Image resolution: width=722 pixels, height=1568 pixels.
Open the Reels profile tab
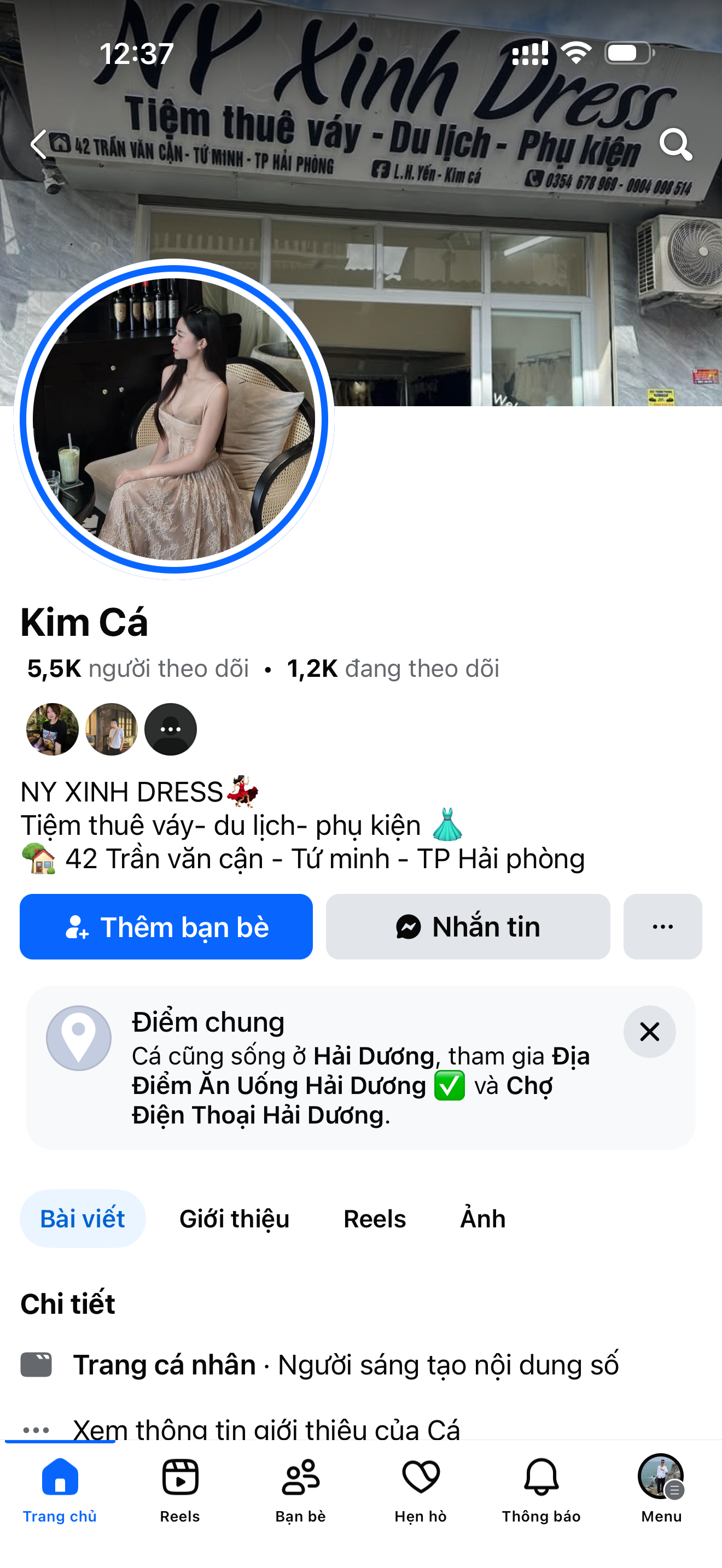374,1219
